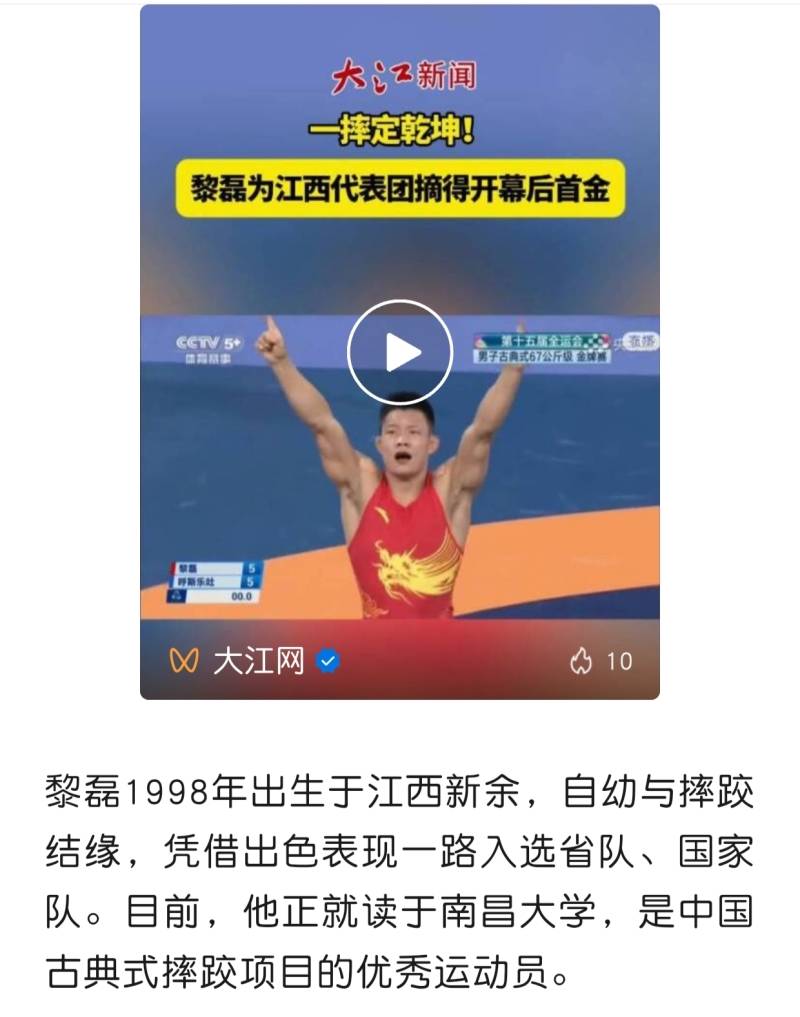This screenshot has height=1017, width=800.
Task: Play the 大江新闻 video about 黎磊
Action: tap(400, 352)
